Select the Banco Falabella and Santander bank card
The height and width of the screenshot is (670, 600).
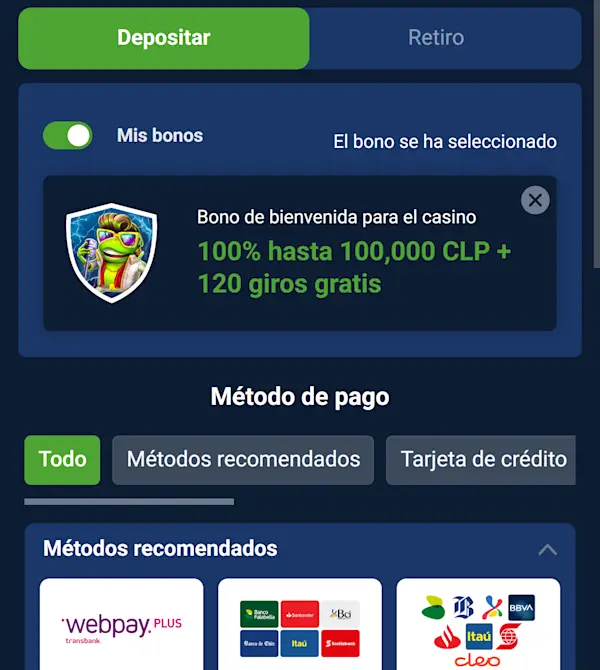pos(300,626)
